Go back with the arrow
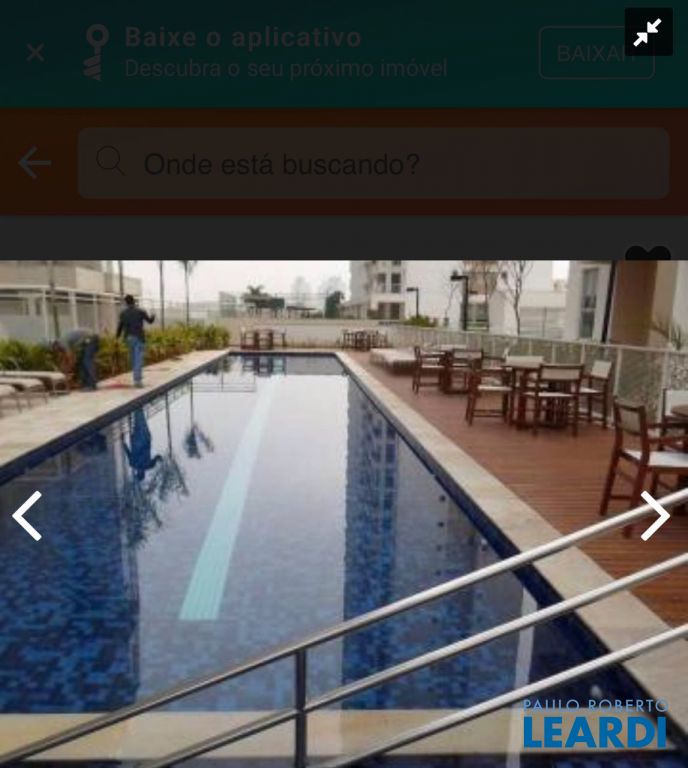This screenshot has height=768, width=688. (x=35, y=163)
